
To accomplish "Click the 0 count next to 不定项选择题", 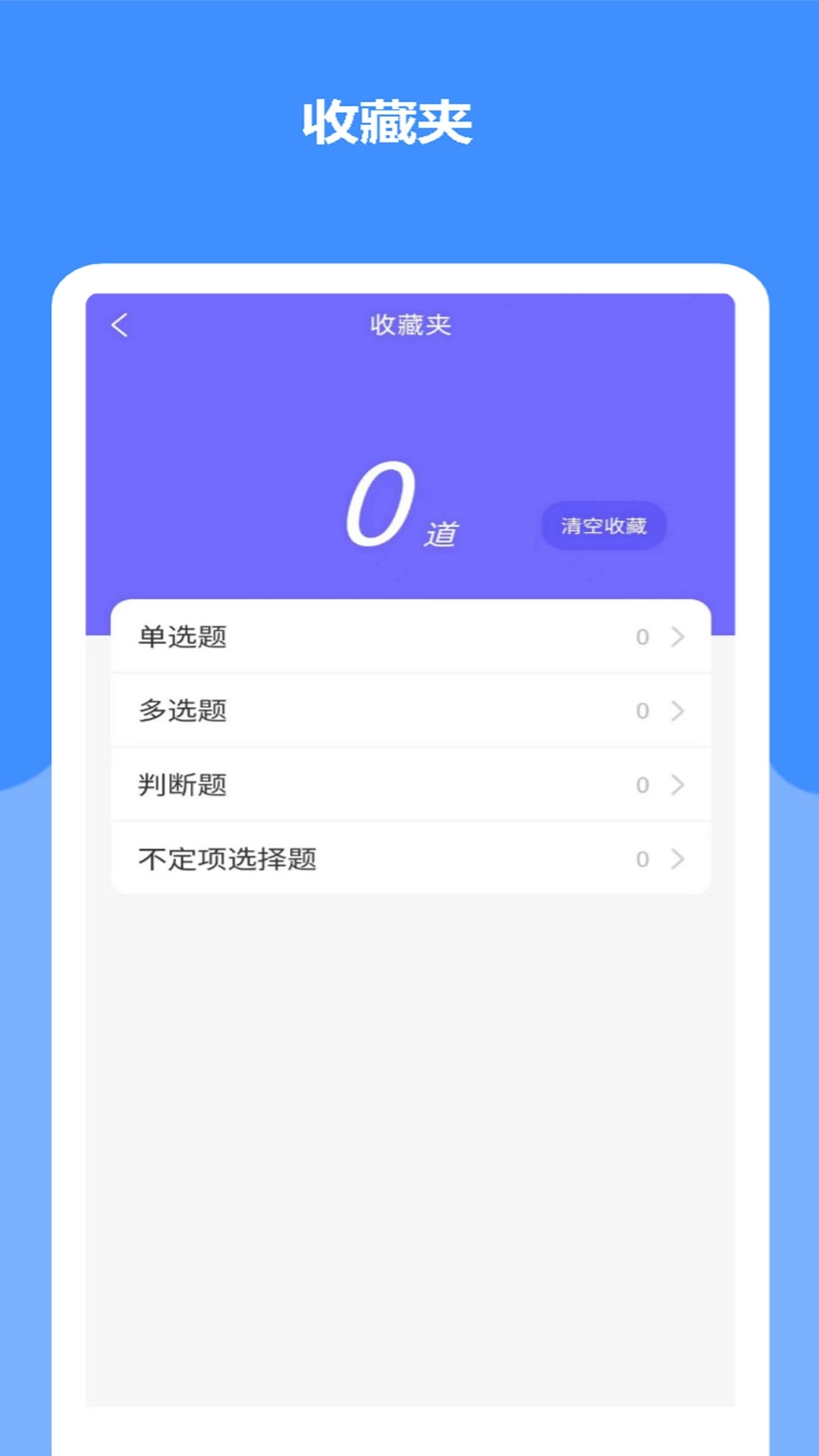I will point(642,859).
